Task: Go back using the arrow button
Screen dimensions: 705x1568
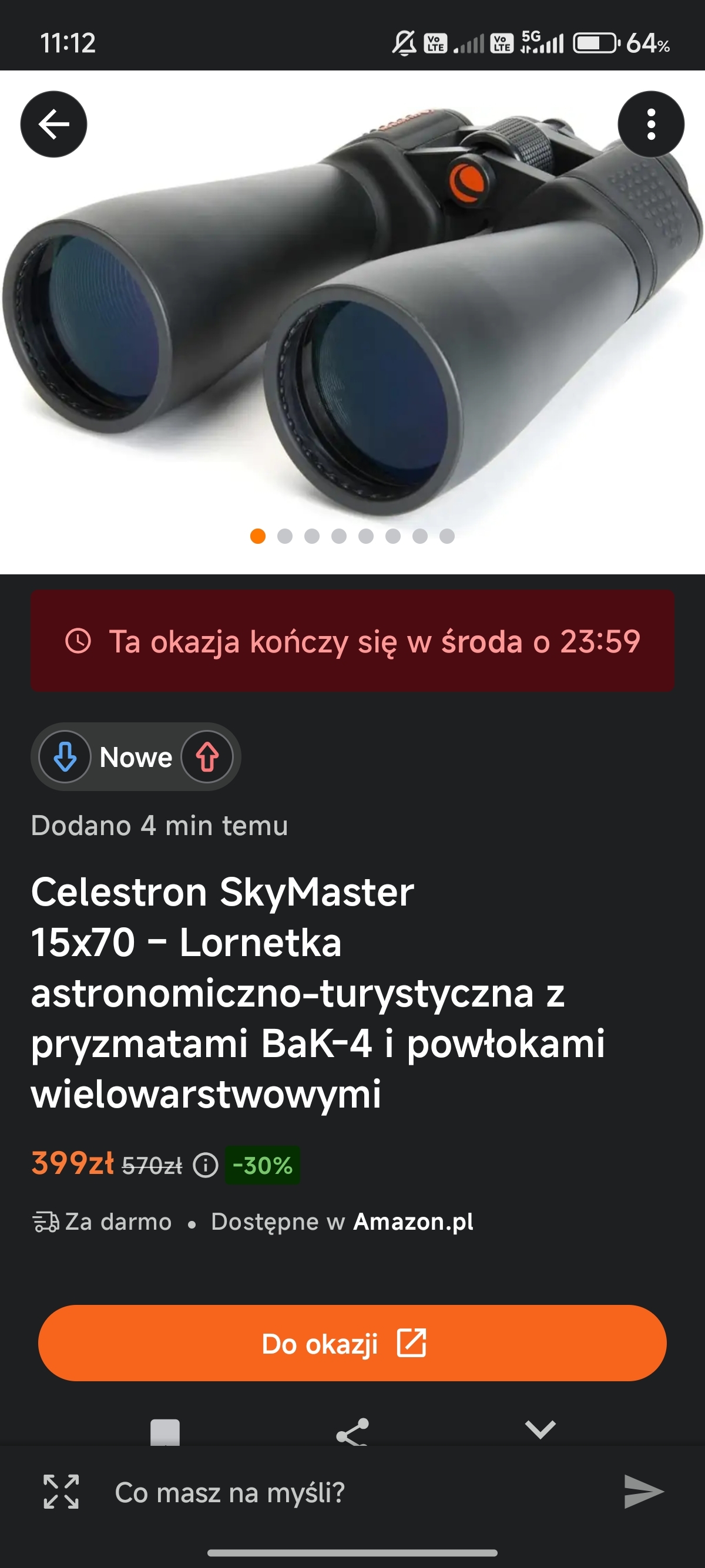Action: pos(53,124)
